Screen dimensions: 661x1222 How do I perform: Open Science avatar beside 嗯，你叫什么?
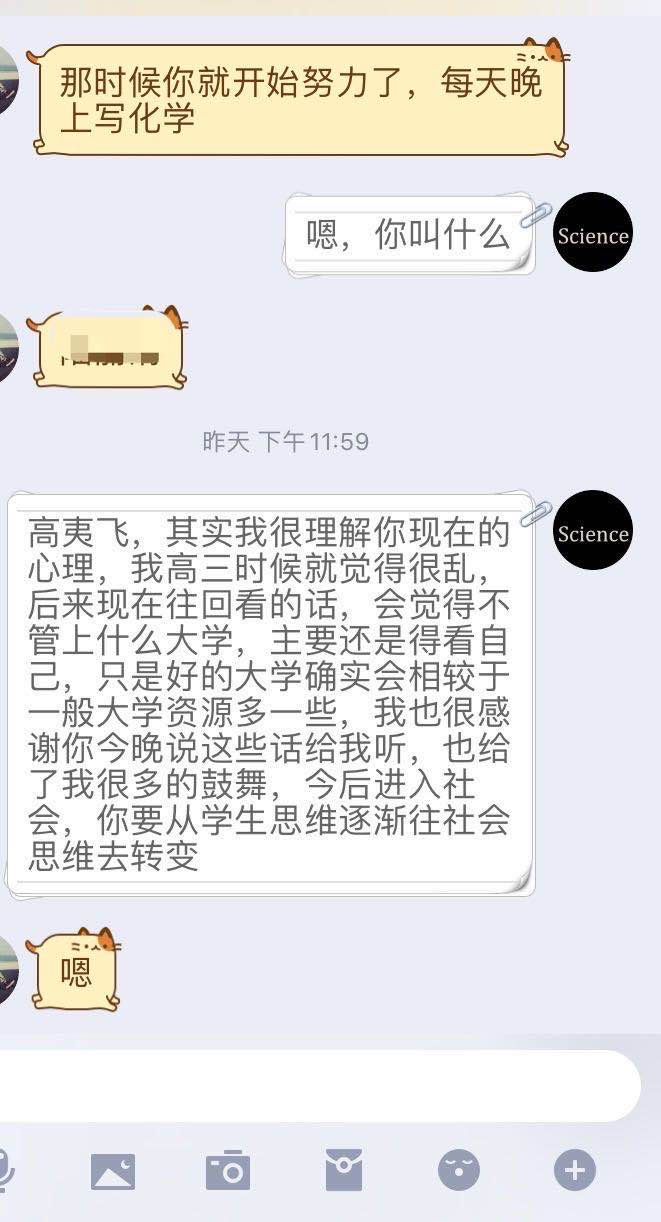pyautogui.click(x=593, y=233)
